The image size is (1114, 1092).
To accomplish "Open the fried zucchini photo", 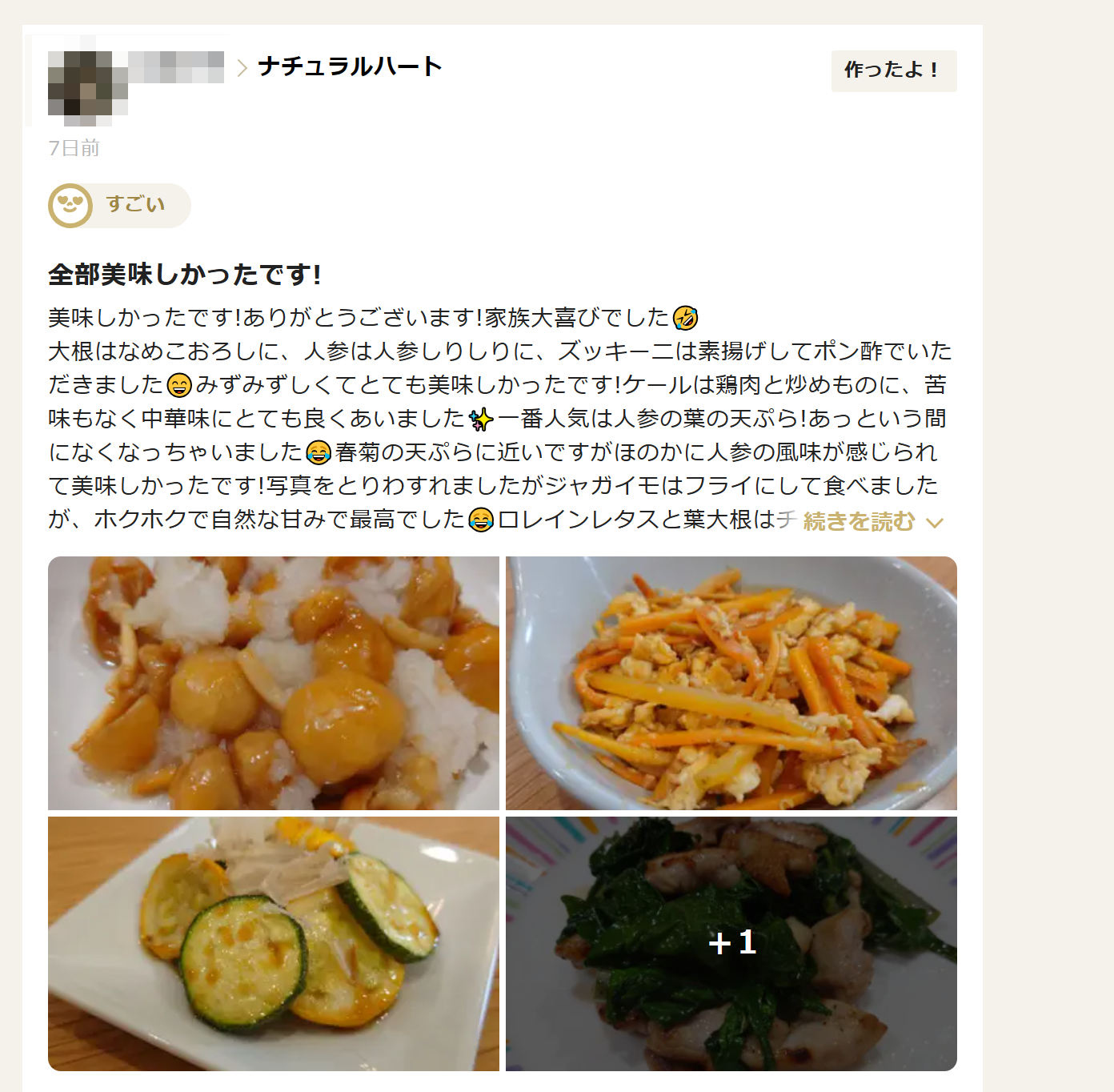I will pos(273,943).
